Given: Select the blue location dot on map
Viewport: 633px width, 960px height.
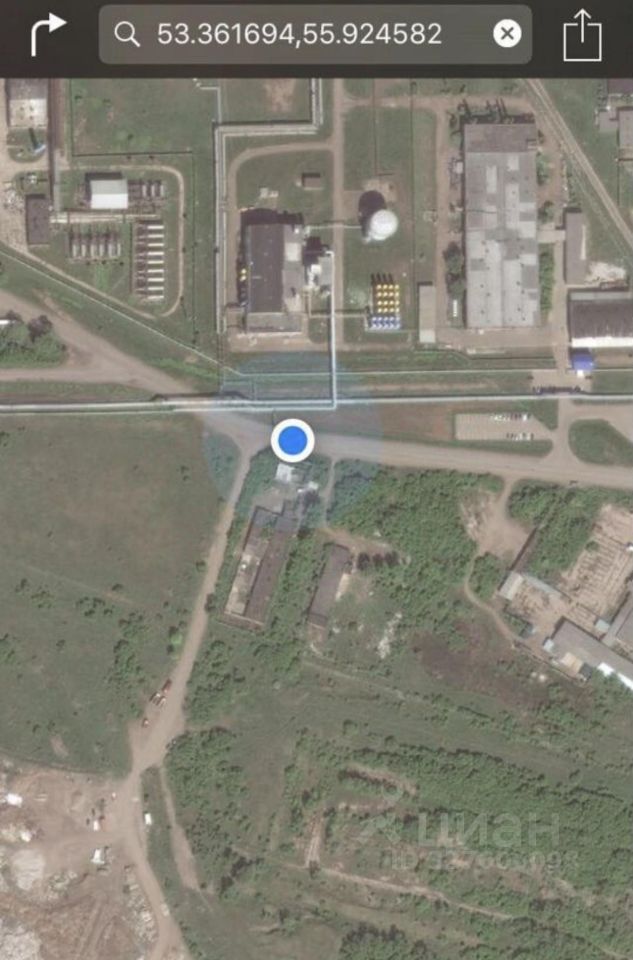Looking at the screenshot, I should click(292, 440).
